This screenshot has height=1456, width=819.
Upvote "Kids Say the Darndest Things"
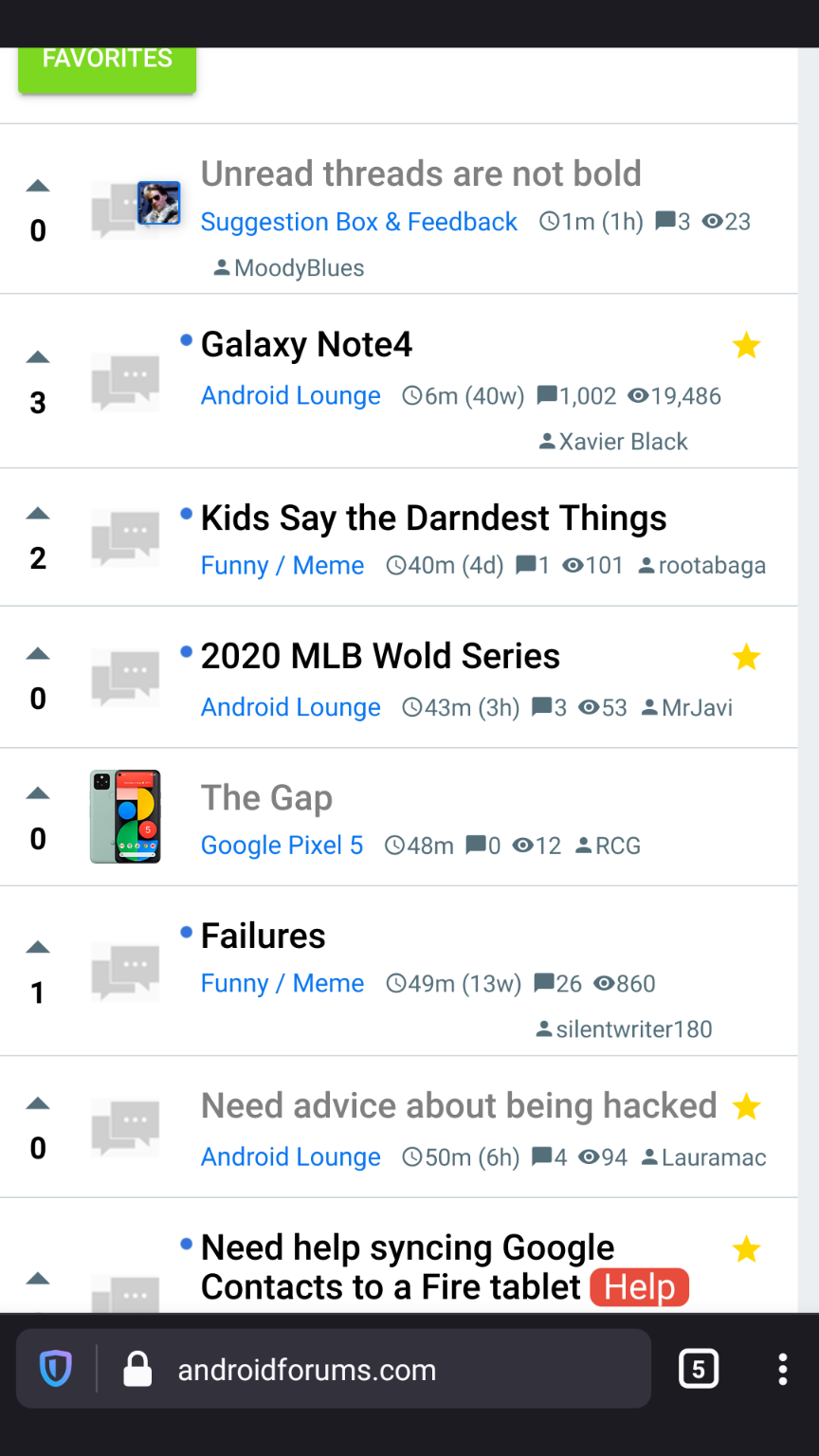(38, 515)
